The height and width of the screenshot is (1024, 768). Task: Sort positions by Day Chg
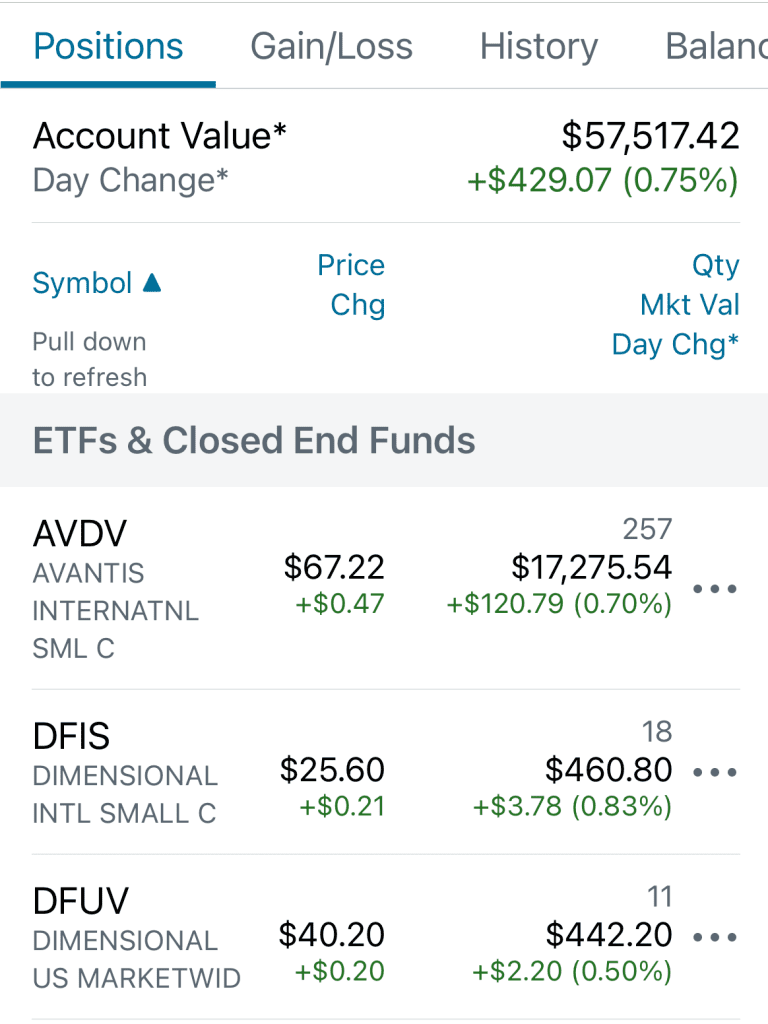pos(675,344)
